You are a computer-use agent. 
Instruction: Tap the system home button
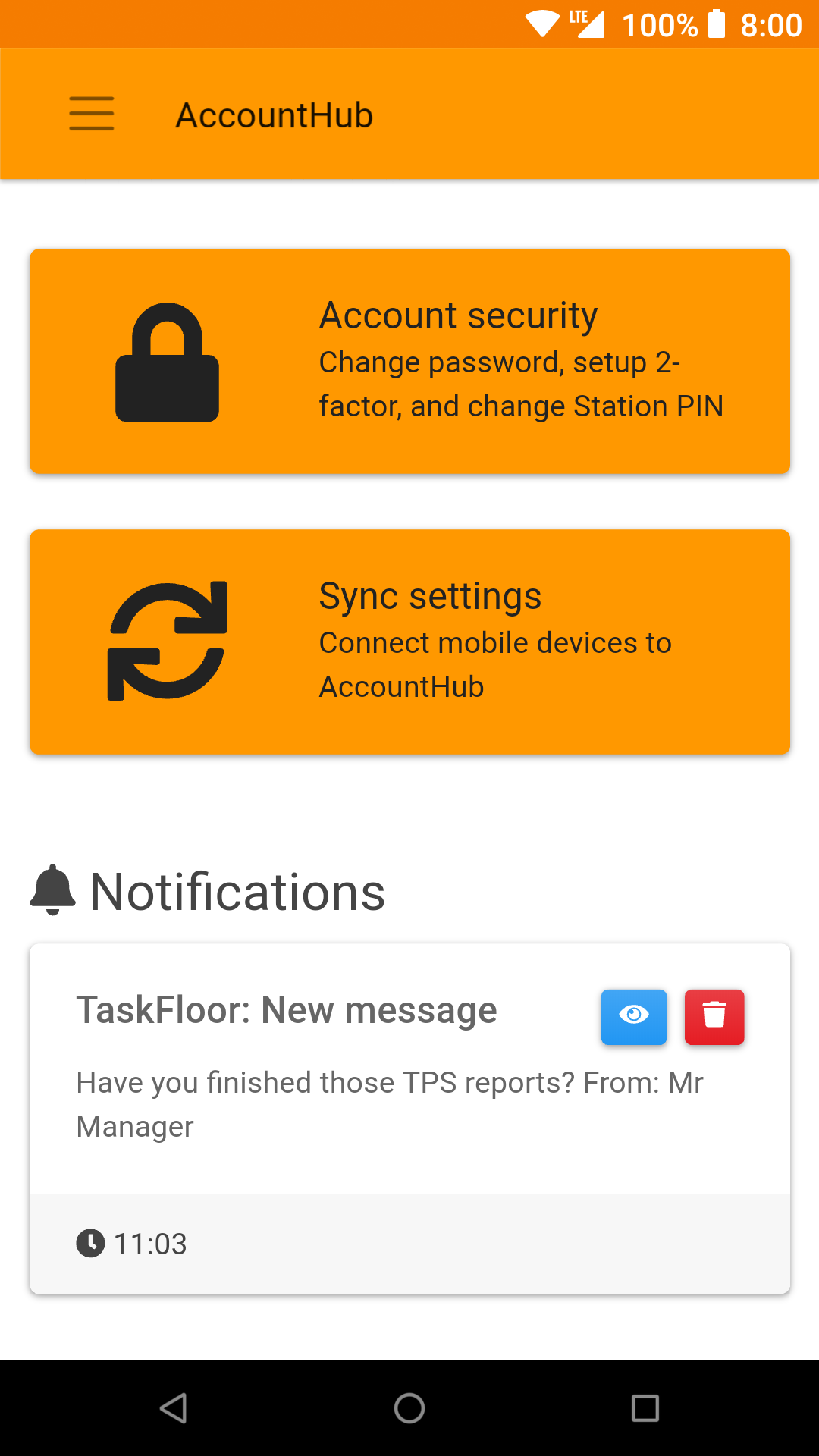pyautogui.click(x=409, y=1408)
